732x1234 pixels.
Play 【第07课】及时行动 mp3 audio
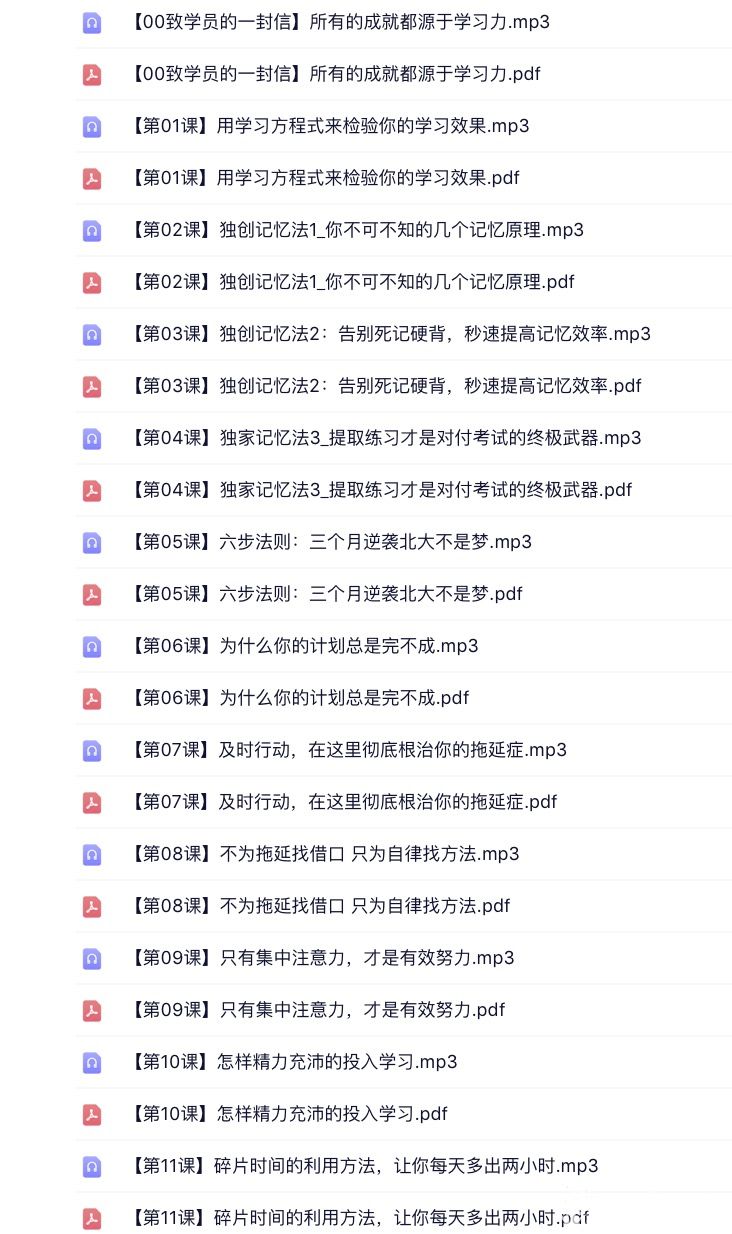(x=348, y=750)
